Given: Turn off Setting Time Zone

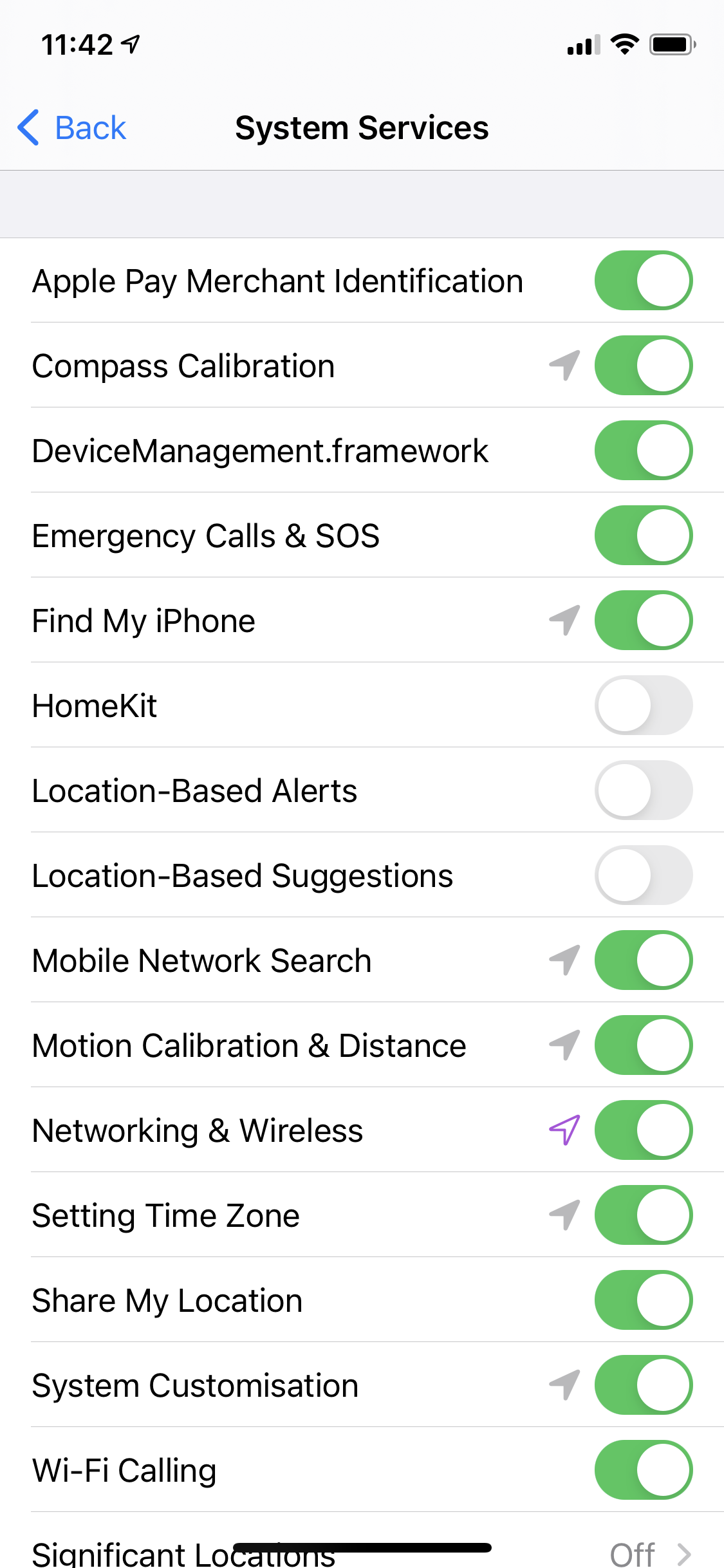Looking at the screenshot, I should [643, 1215].
